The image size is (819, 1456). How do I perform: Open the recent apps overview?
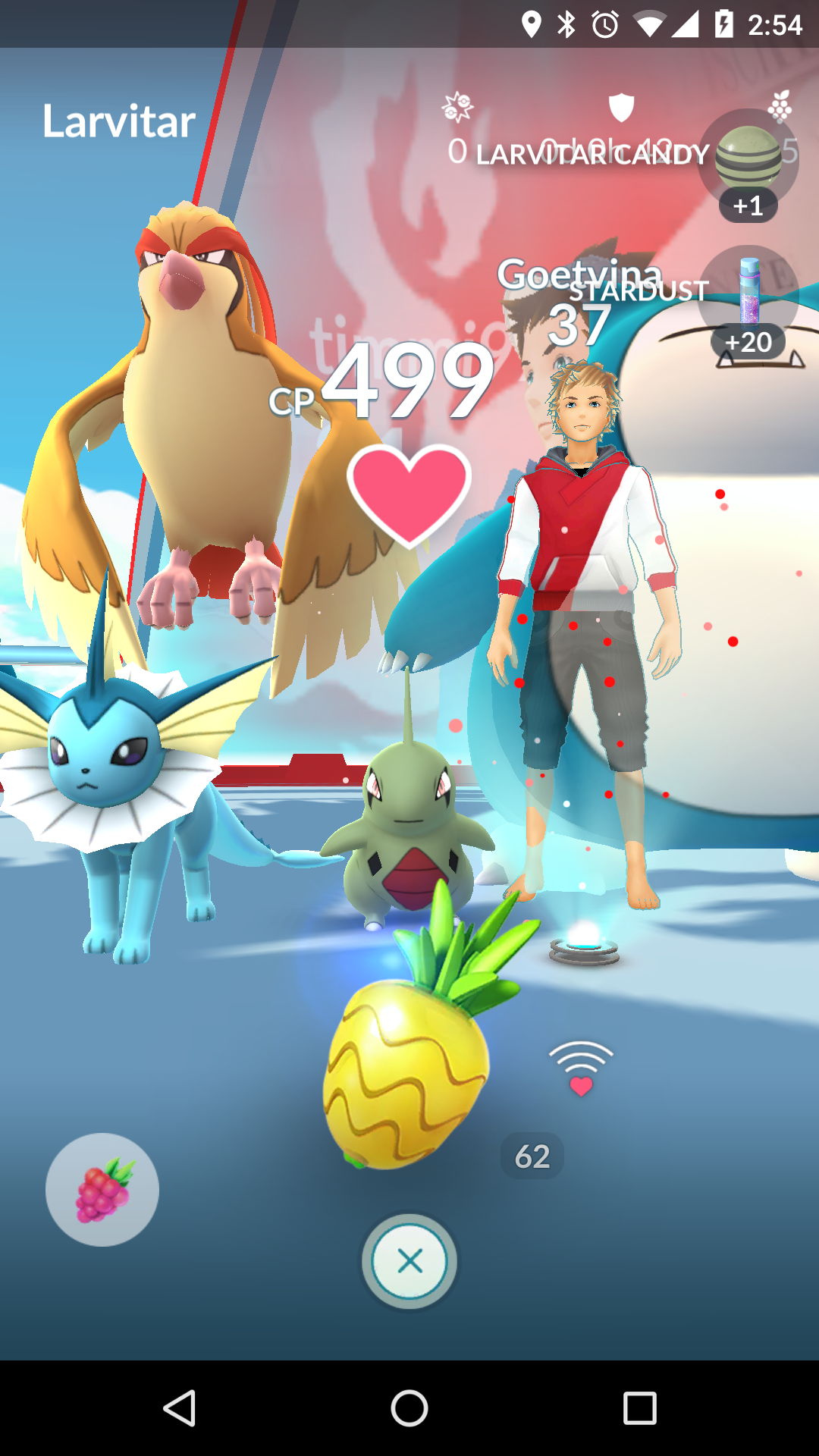[639, 1408]
